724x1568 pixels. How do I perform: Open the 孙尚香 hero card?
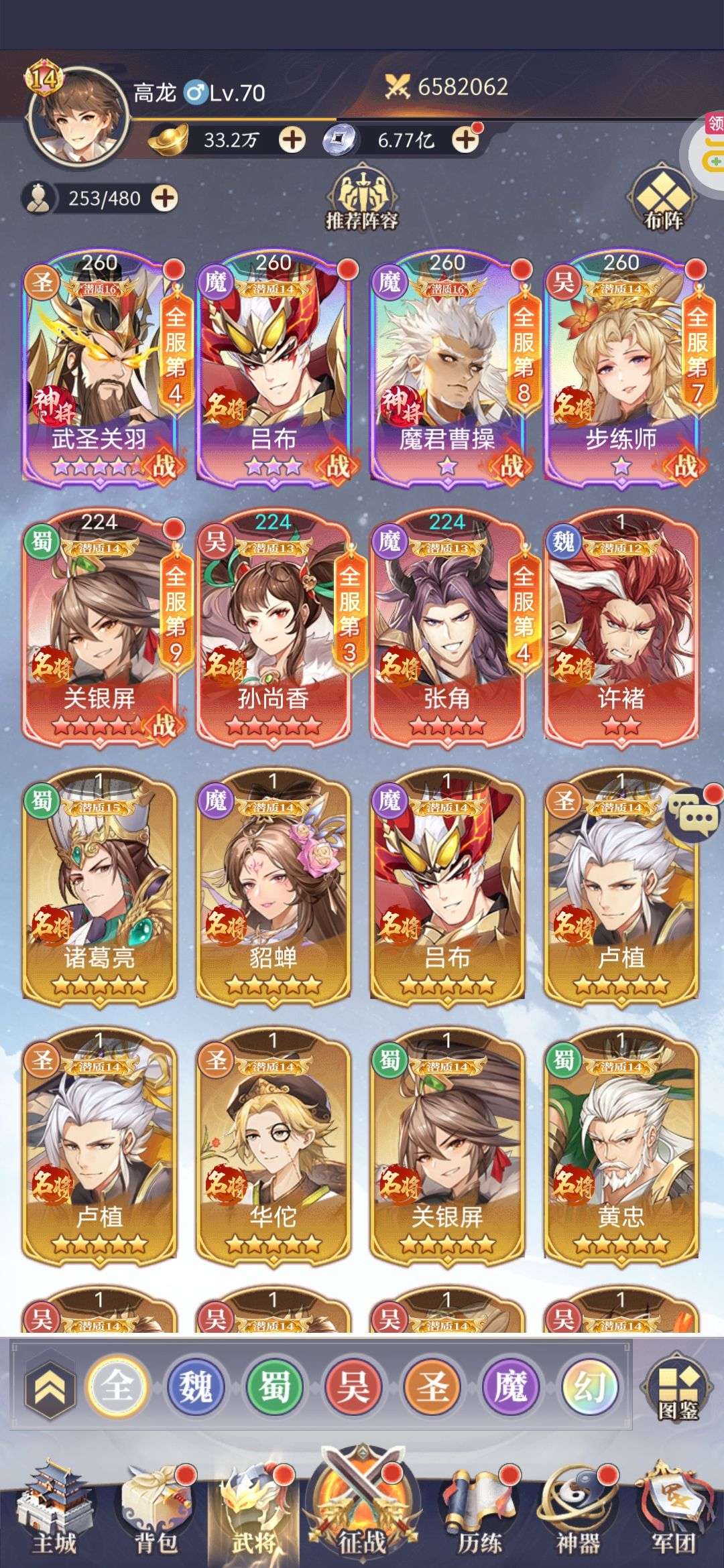coord(274,627)
